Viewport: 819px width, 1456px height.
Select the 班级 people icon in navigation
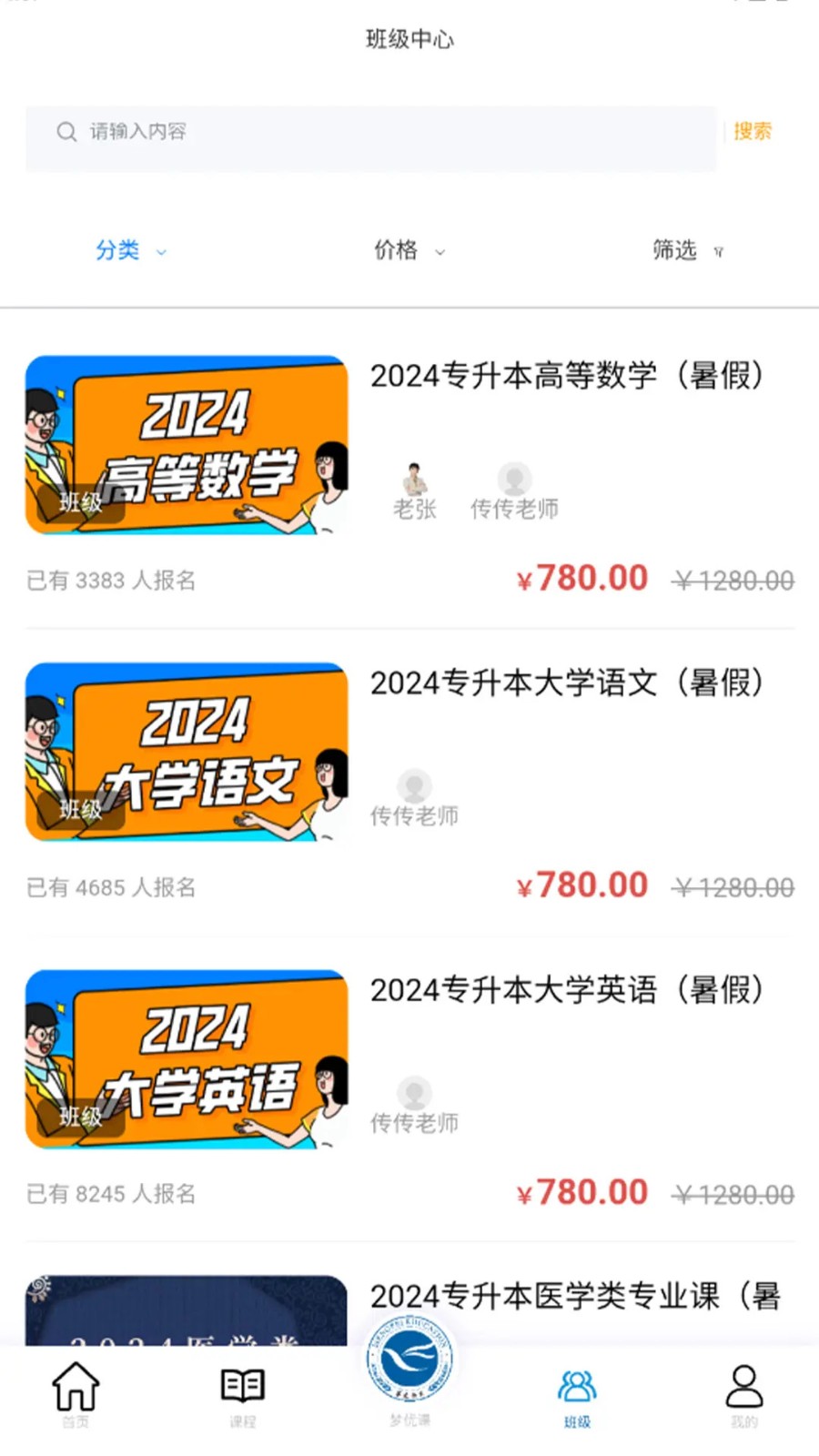[577, 1385]
